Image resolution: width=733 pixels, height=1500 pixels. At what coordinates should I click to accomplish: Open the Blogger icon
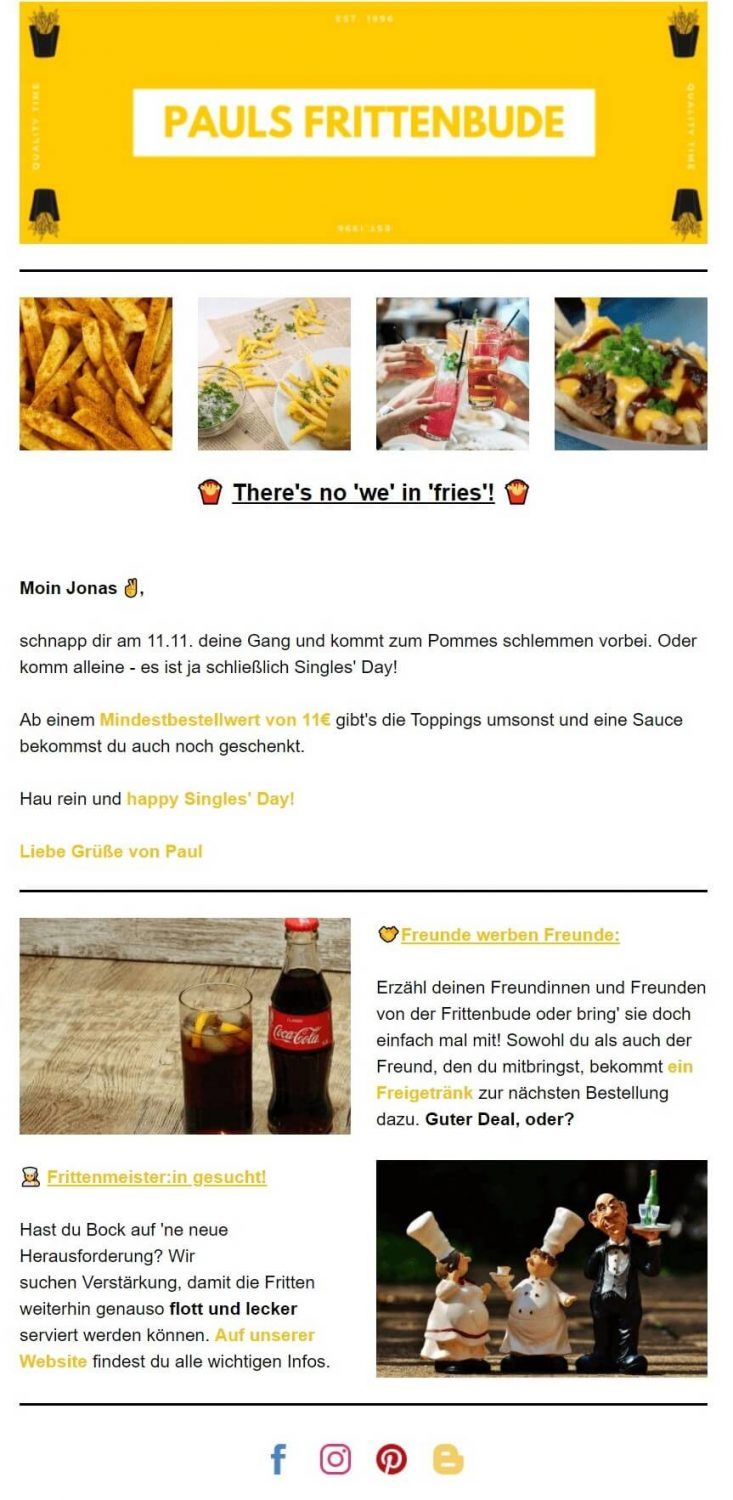448,1460
